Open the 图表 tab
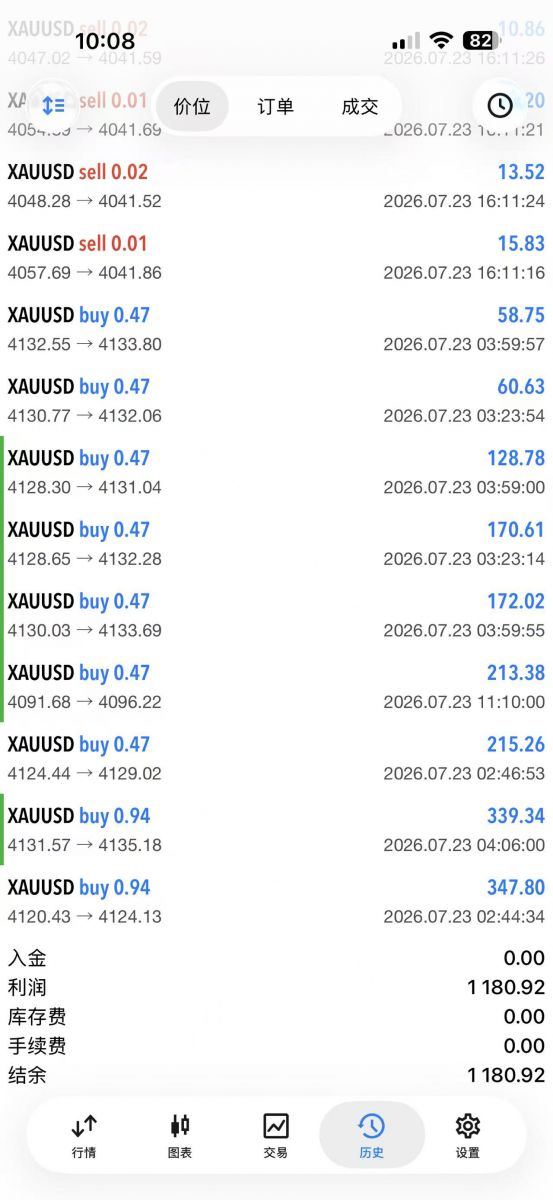This screenshot has width=553, height=1200. click(180, 1136)
